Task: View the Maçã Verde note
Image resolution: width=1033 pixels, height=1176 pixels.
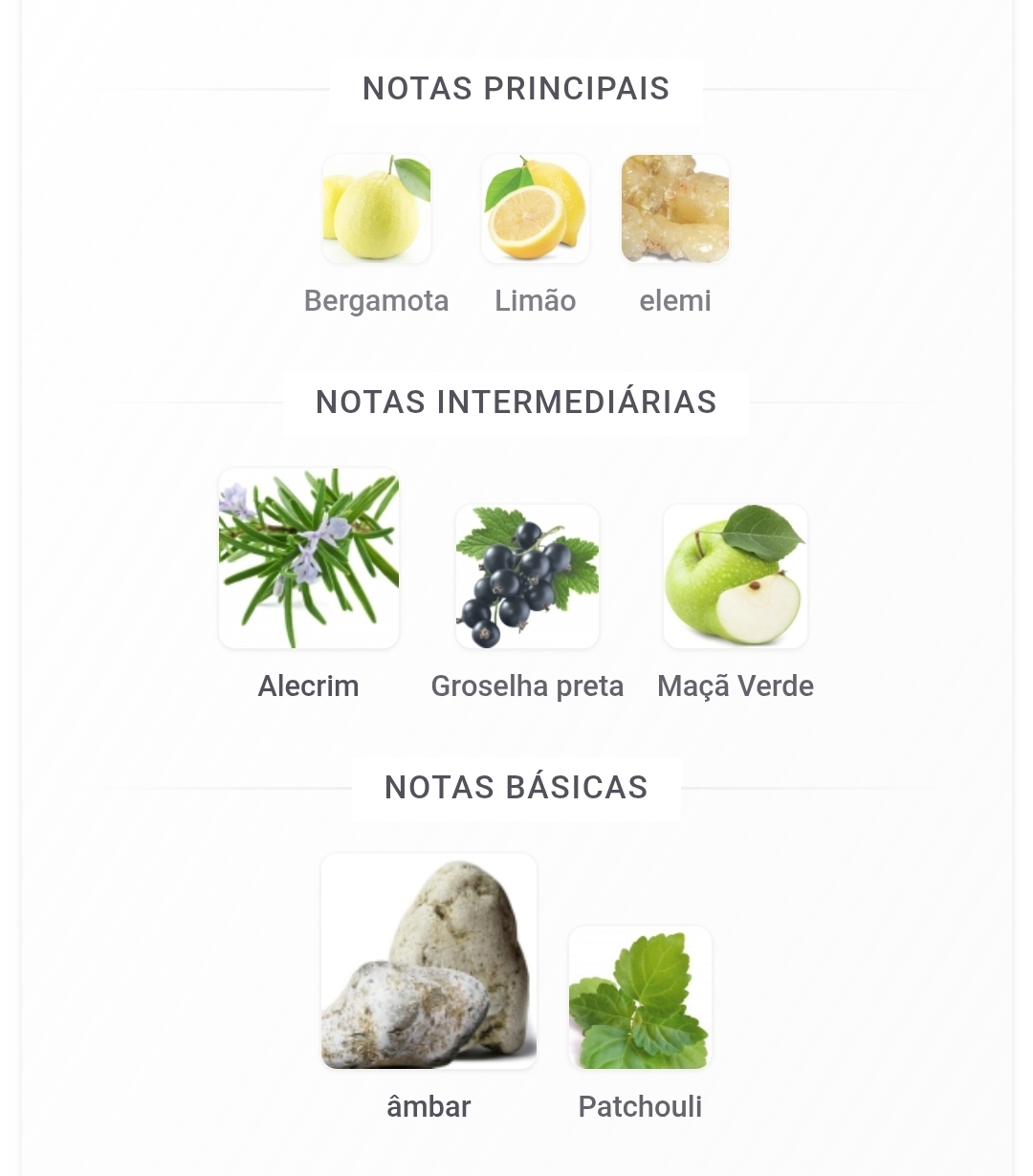Action: click(x=736, y=577)
